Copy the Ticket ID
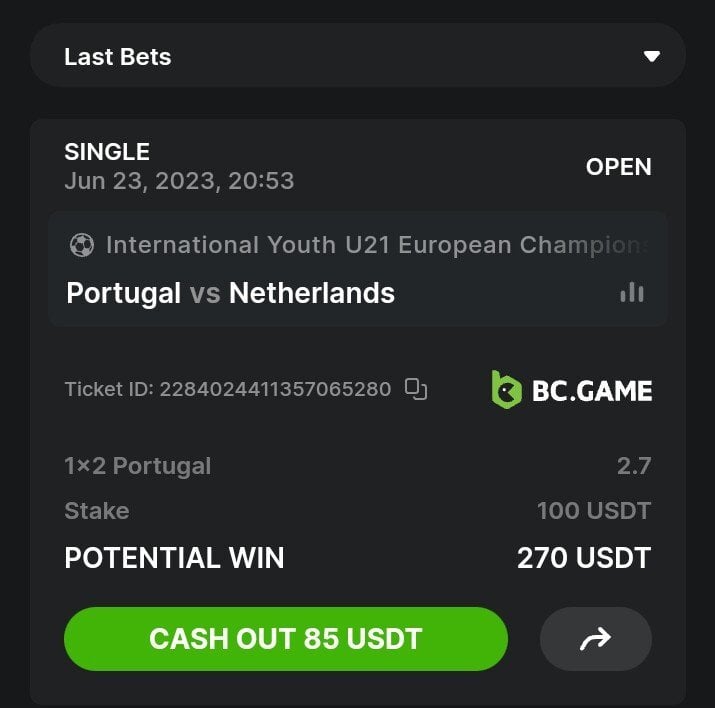The width and height of the screenshot is (715, 708). tap(416, 389)
